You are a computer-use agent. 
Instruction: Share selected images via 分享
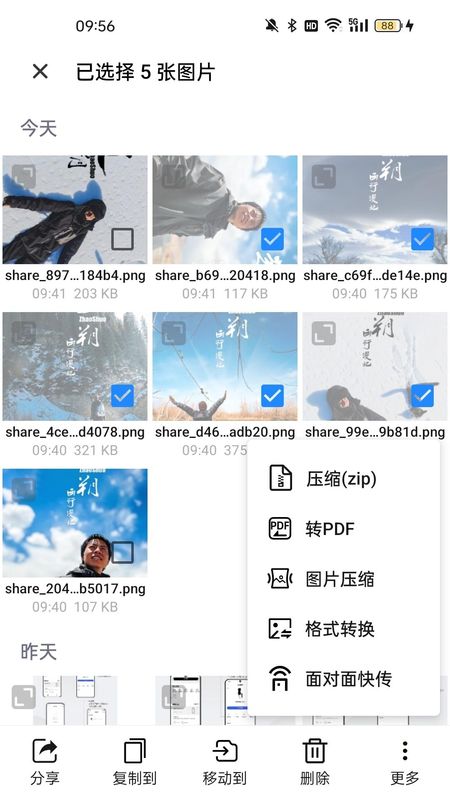[45, 762]
